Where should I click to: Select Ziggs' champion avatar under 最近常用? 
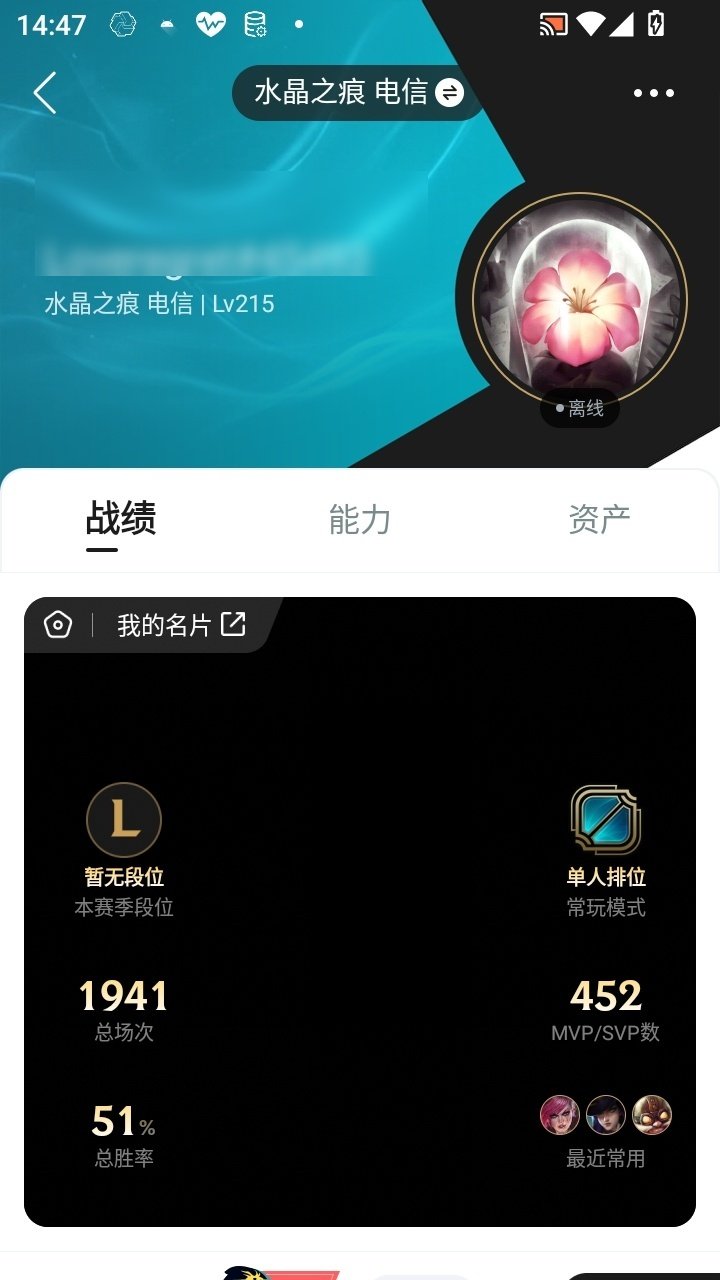pos(652,1113)
